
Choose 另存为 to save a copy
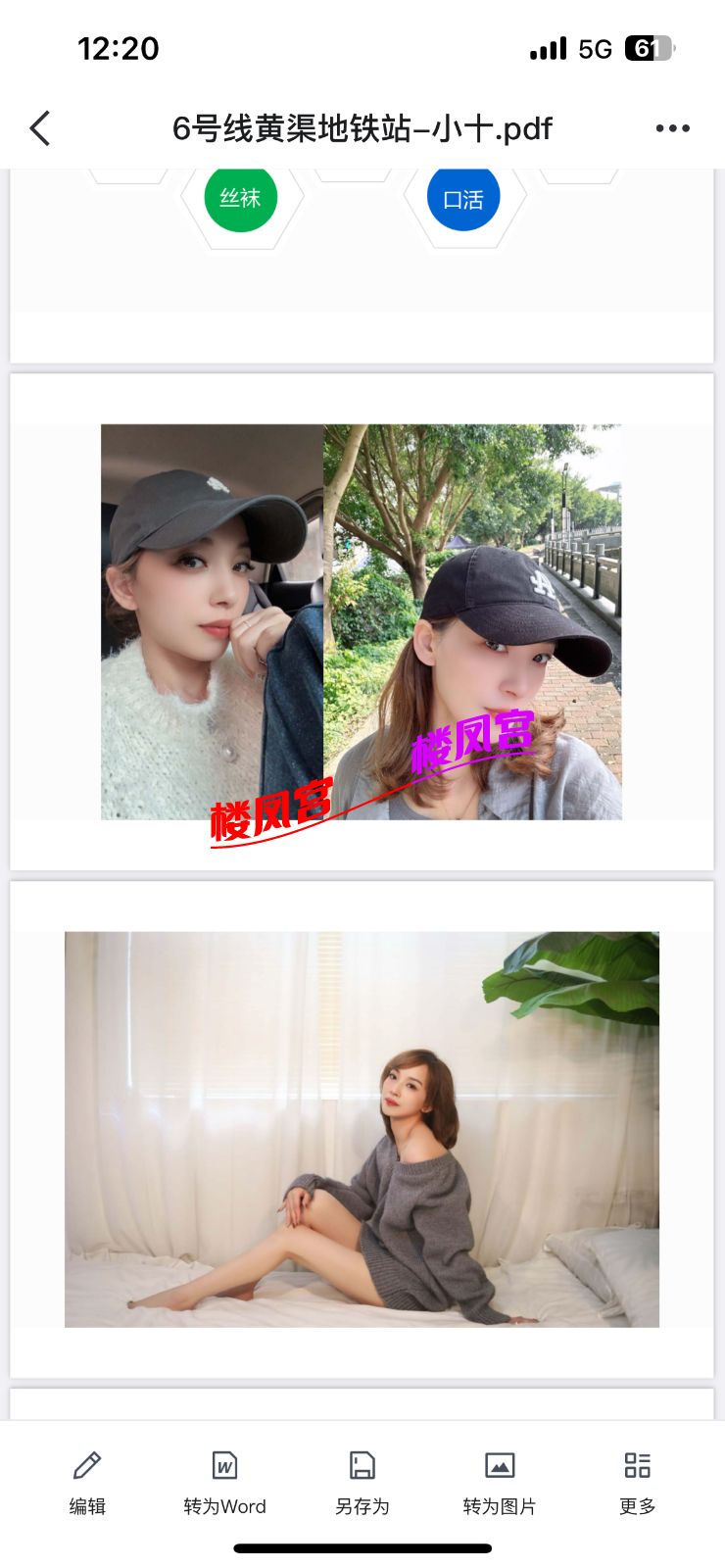pos(362,1483)
